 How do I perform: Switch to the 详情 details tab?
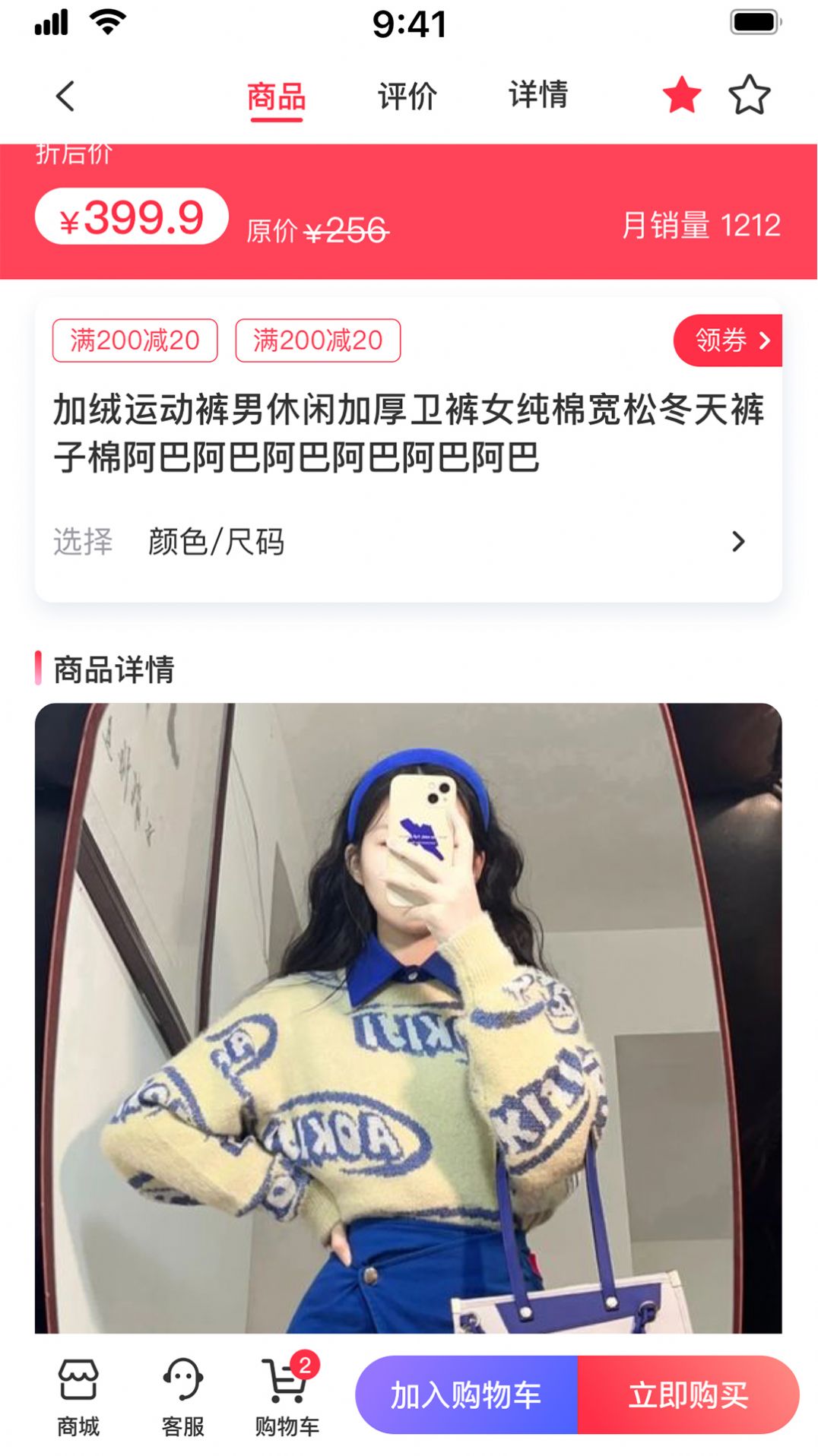coord(538,96)
